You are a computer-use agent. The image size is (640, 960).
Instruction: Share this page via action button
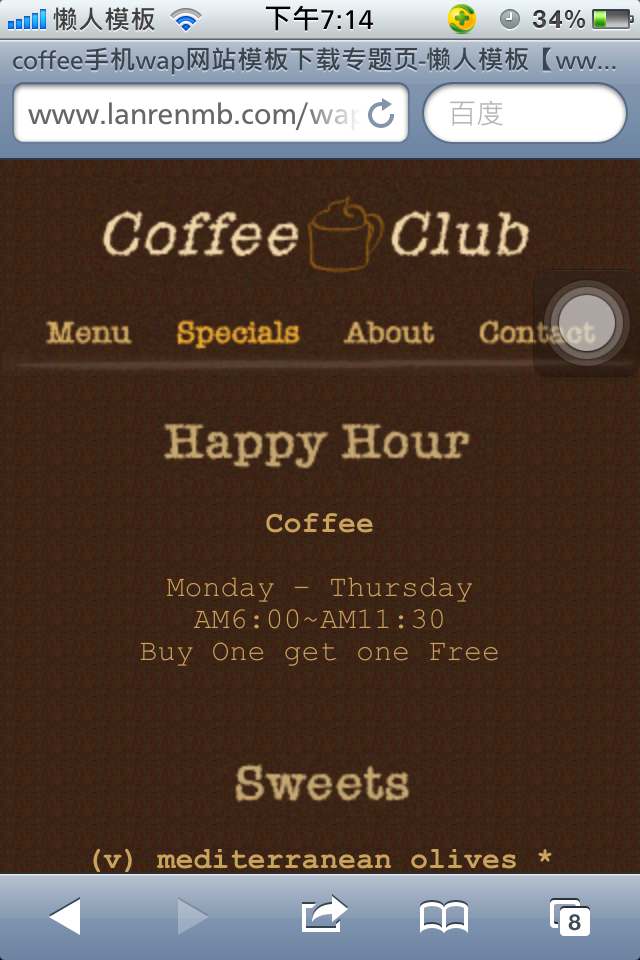click(323, 915)
